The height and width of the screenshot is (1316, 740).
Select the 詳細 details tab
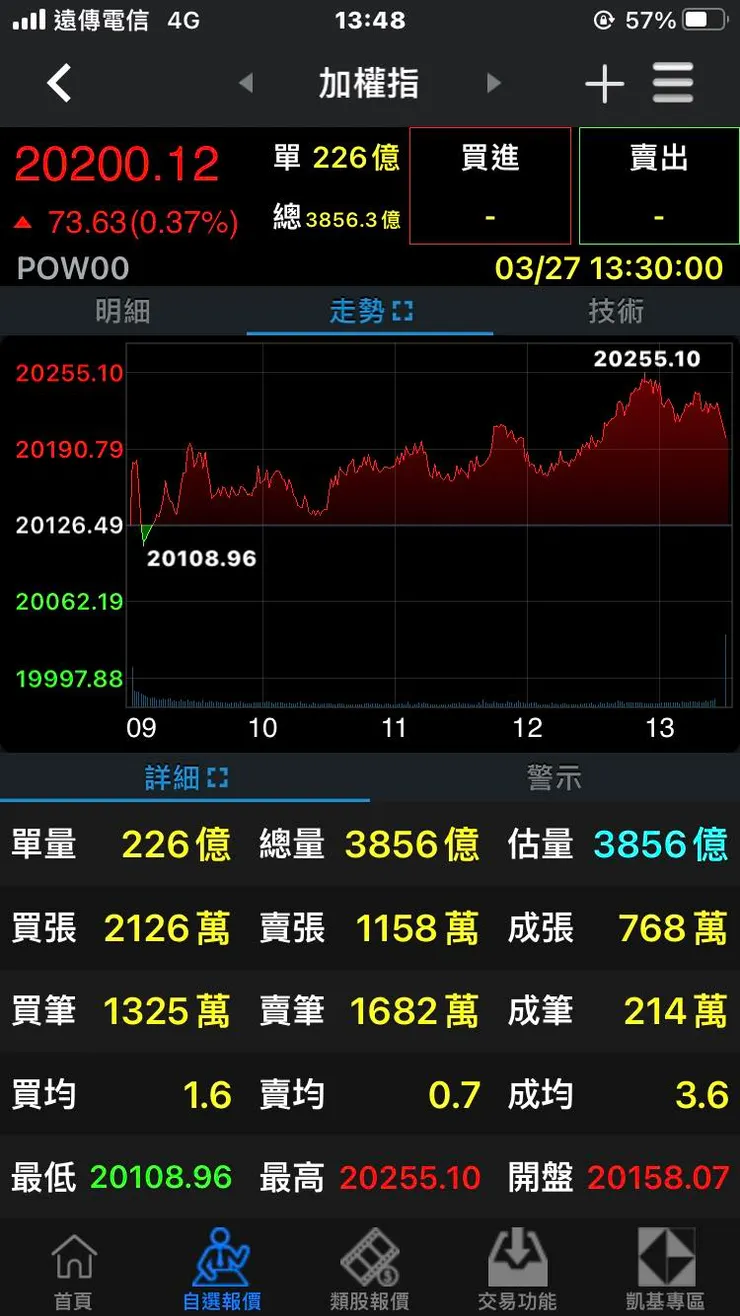[x=185, y=778]
